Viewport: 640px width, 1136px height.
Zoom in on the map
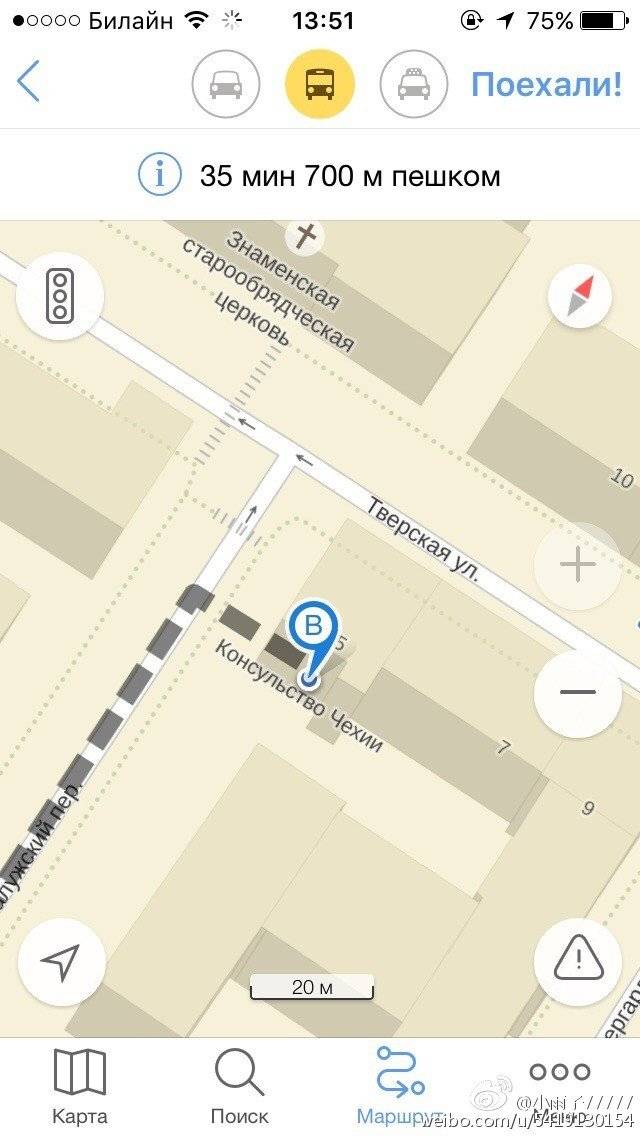click(577, 566)
